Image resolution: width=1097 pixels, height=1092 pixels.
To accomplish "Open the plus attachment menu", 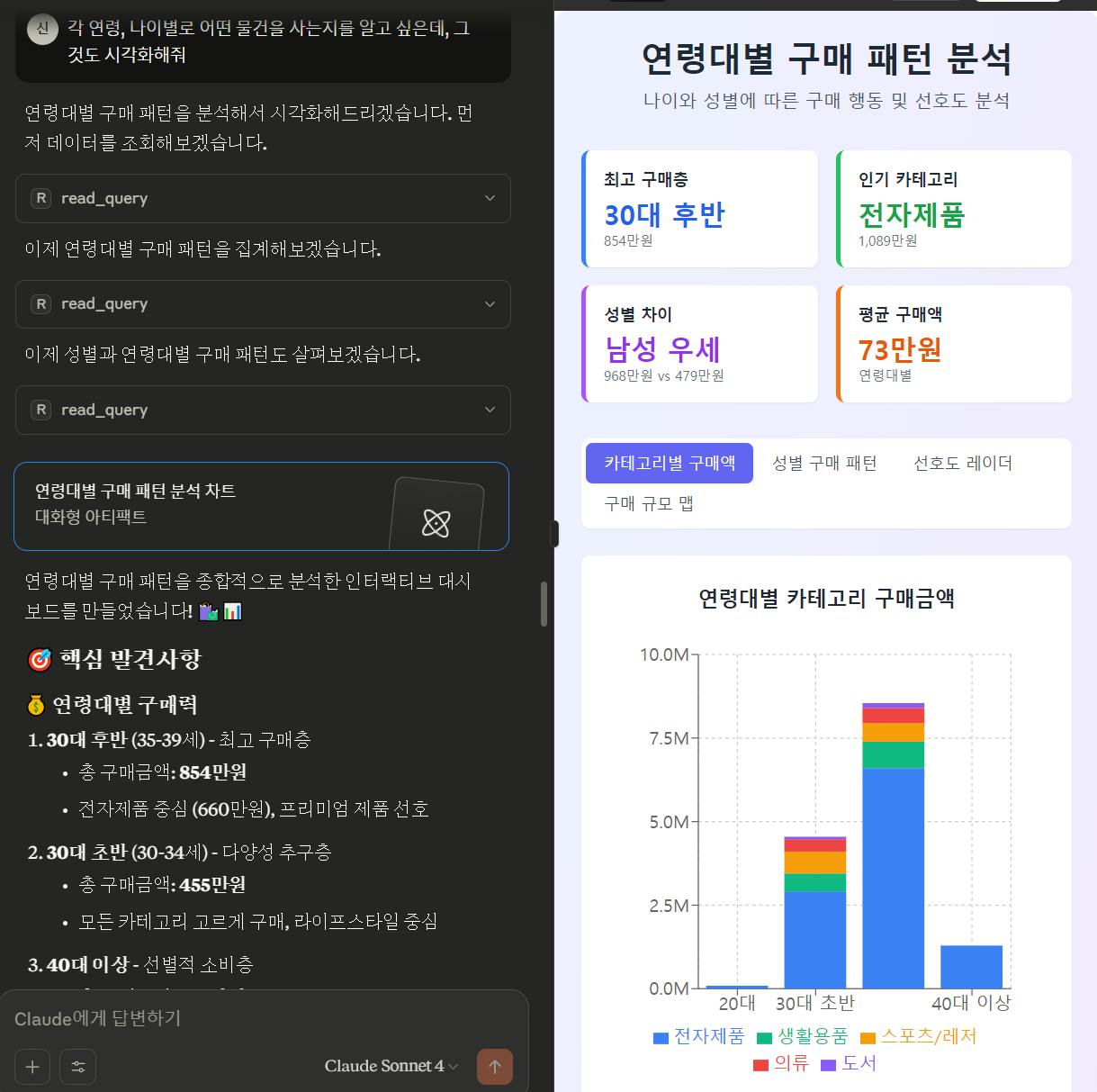I will point(32,1067).
